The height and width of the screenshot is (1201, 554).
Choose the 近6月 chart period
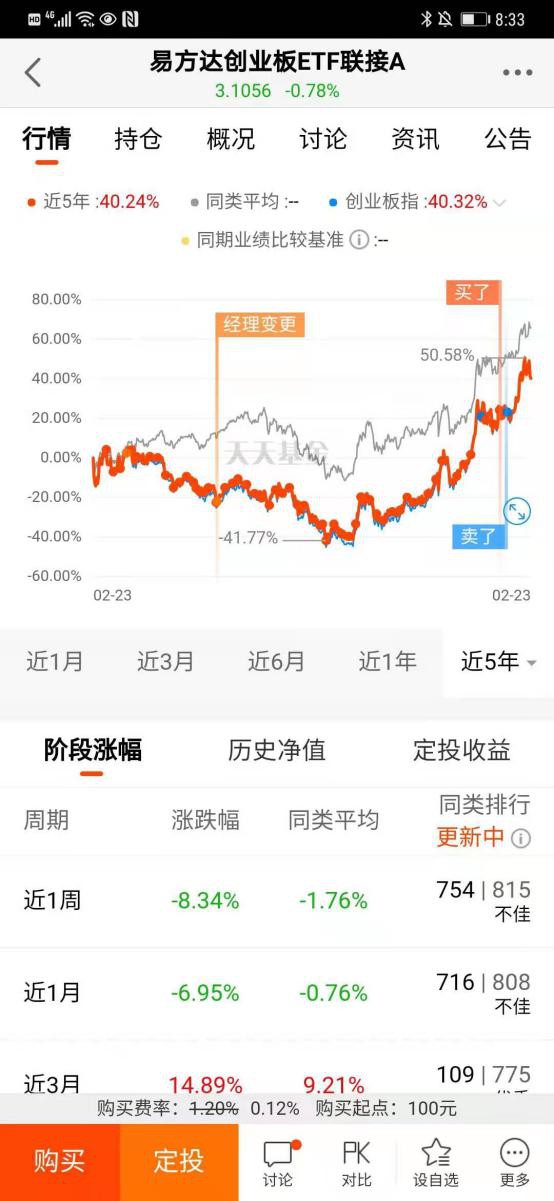[x=277, y=661]
